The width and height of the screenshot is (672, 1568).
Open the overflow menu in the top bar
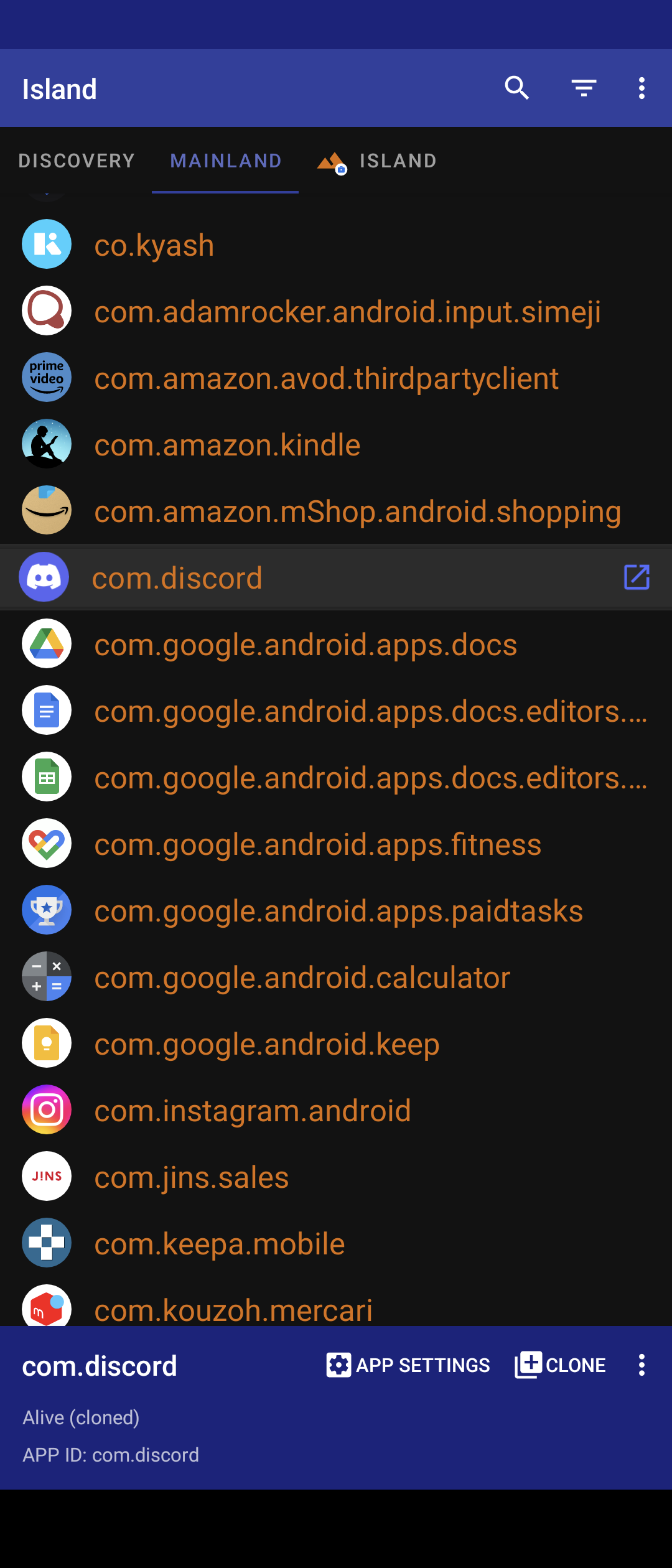point(641,88)
